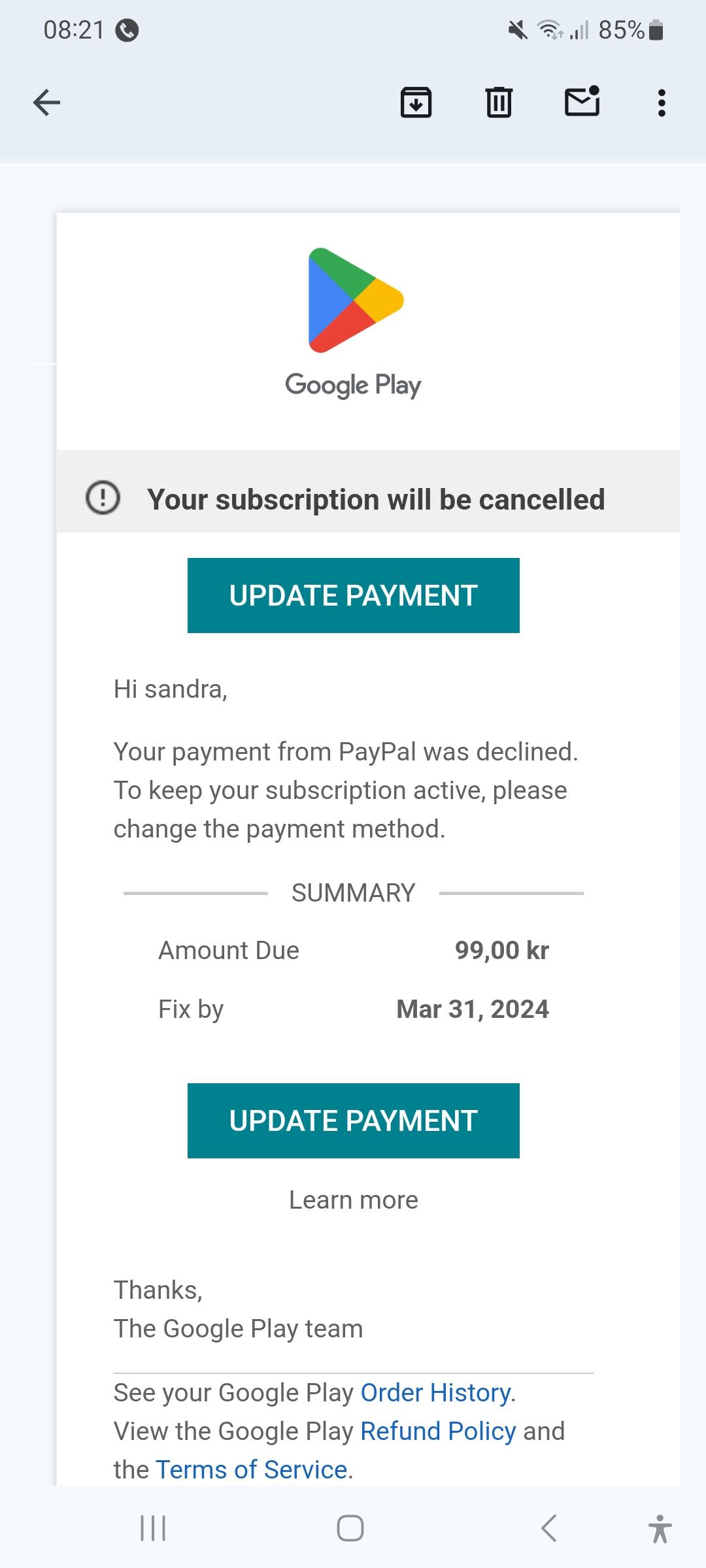Go to the home screen
Image resolution: width=706 pixels, height=1568 pixels.
click(350, 1528)
